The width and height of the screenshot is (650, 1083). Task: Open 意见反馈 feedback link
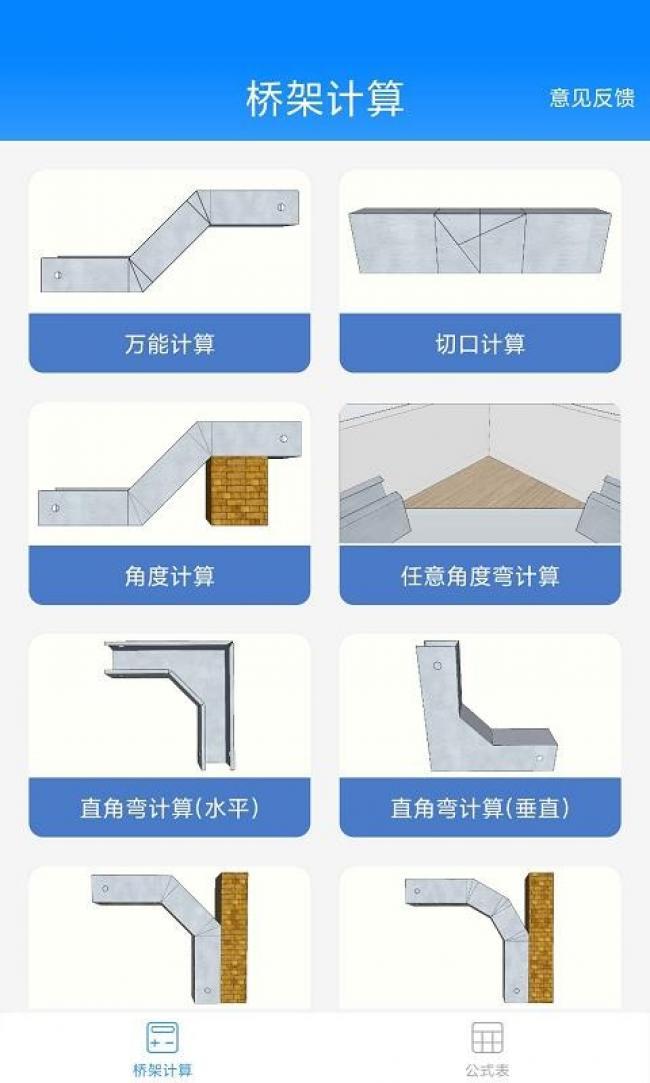[x=591, y=98]
